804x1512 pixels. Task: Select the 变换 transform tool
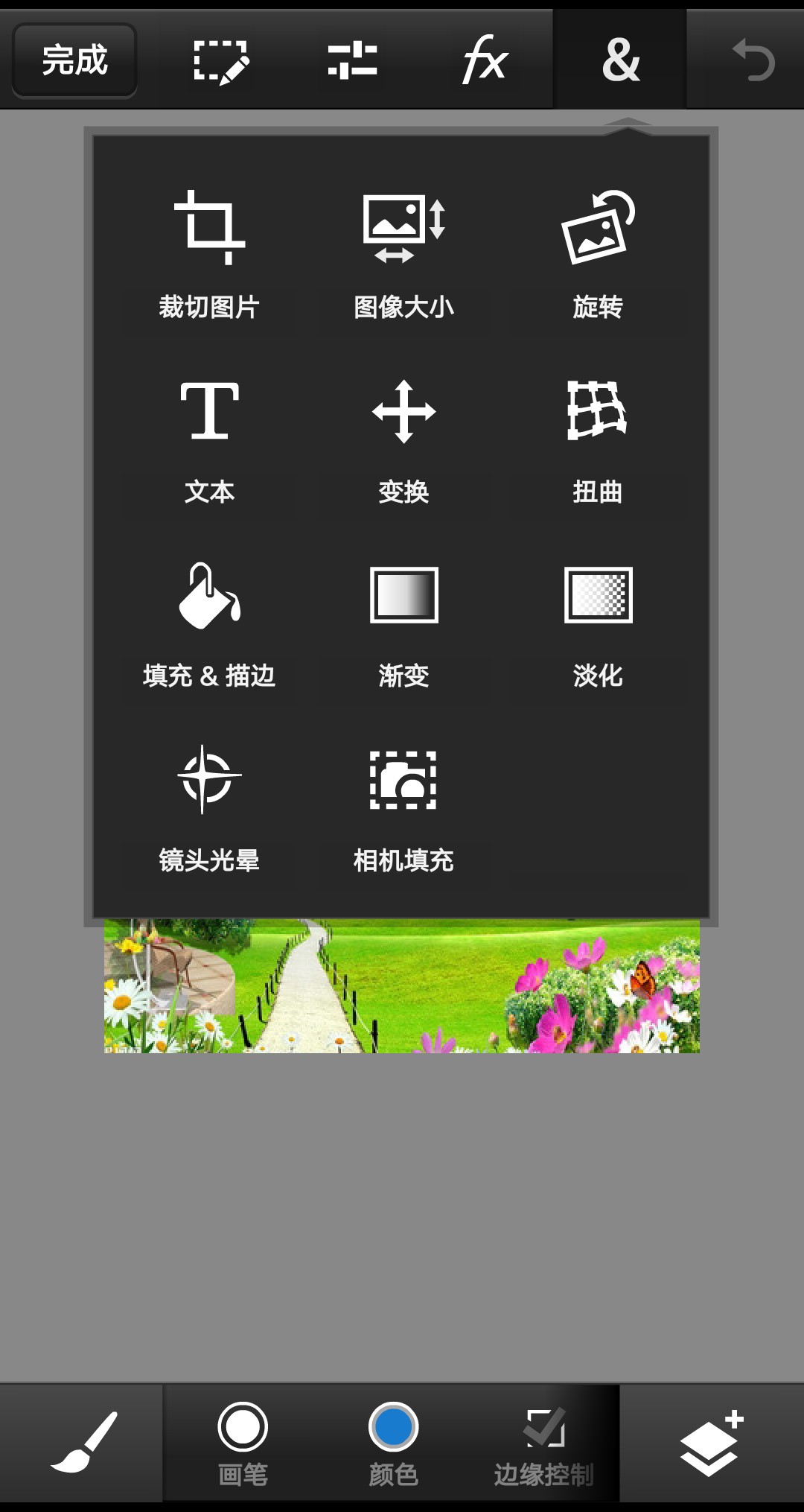pyautogui.click(x=403, y=438)
